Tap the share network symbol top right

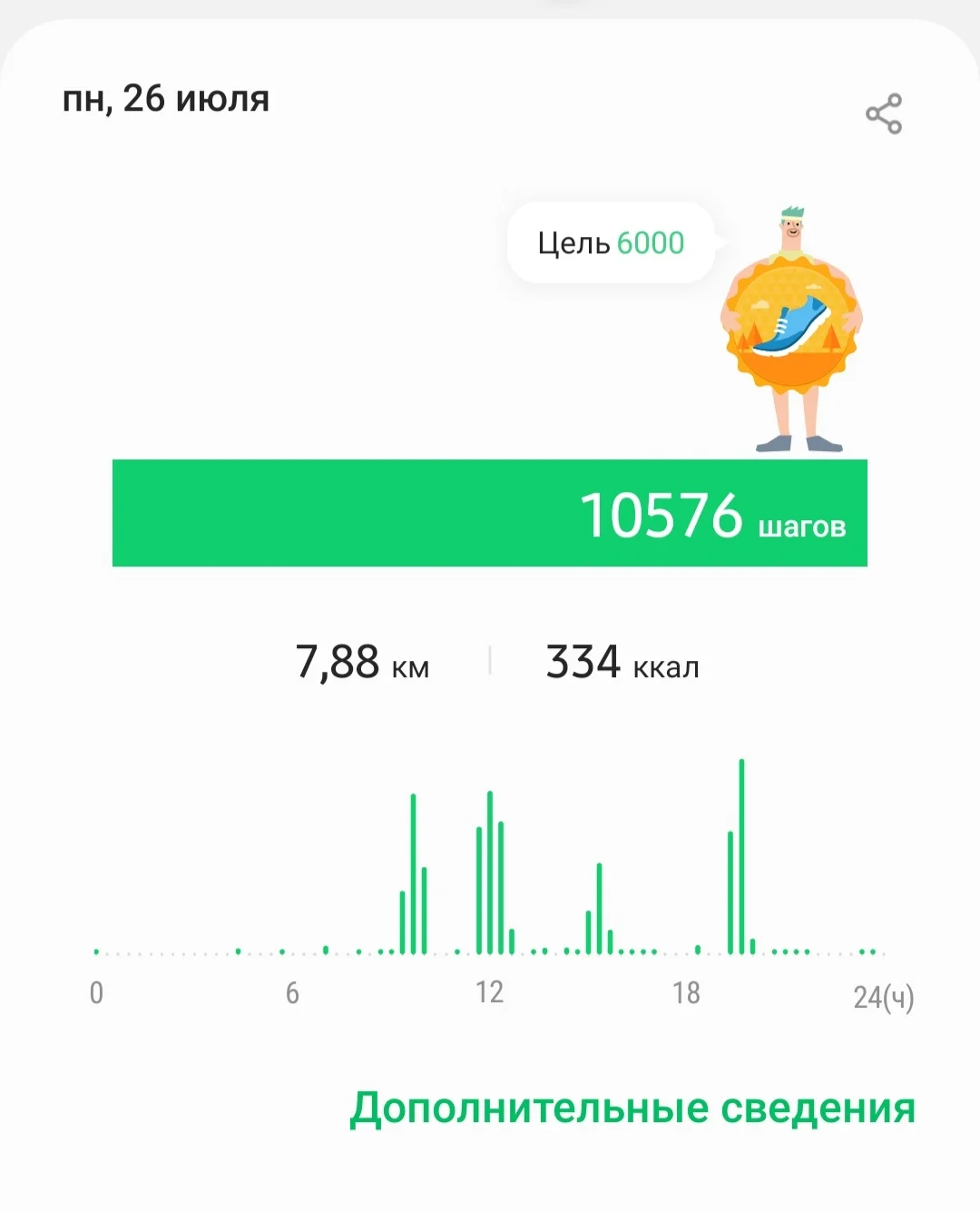pos(885,113)
